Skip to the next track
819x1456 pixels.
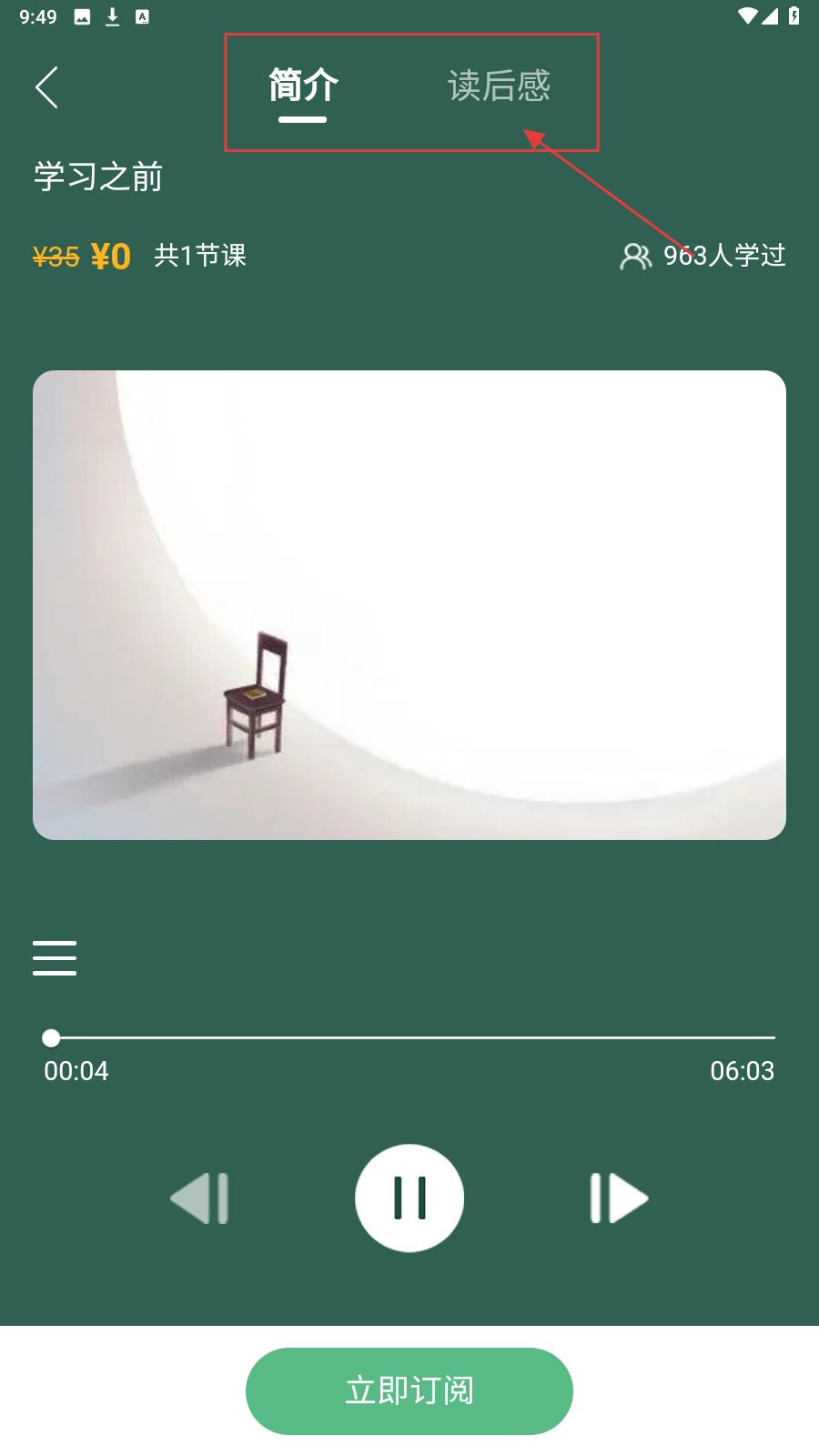pyautogui.click(x=619, y=1198)
